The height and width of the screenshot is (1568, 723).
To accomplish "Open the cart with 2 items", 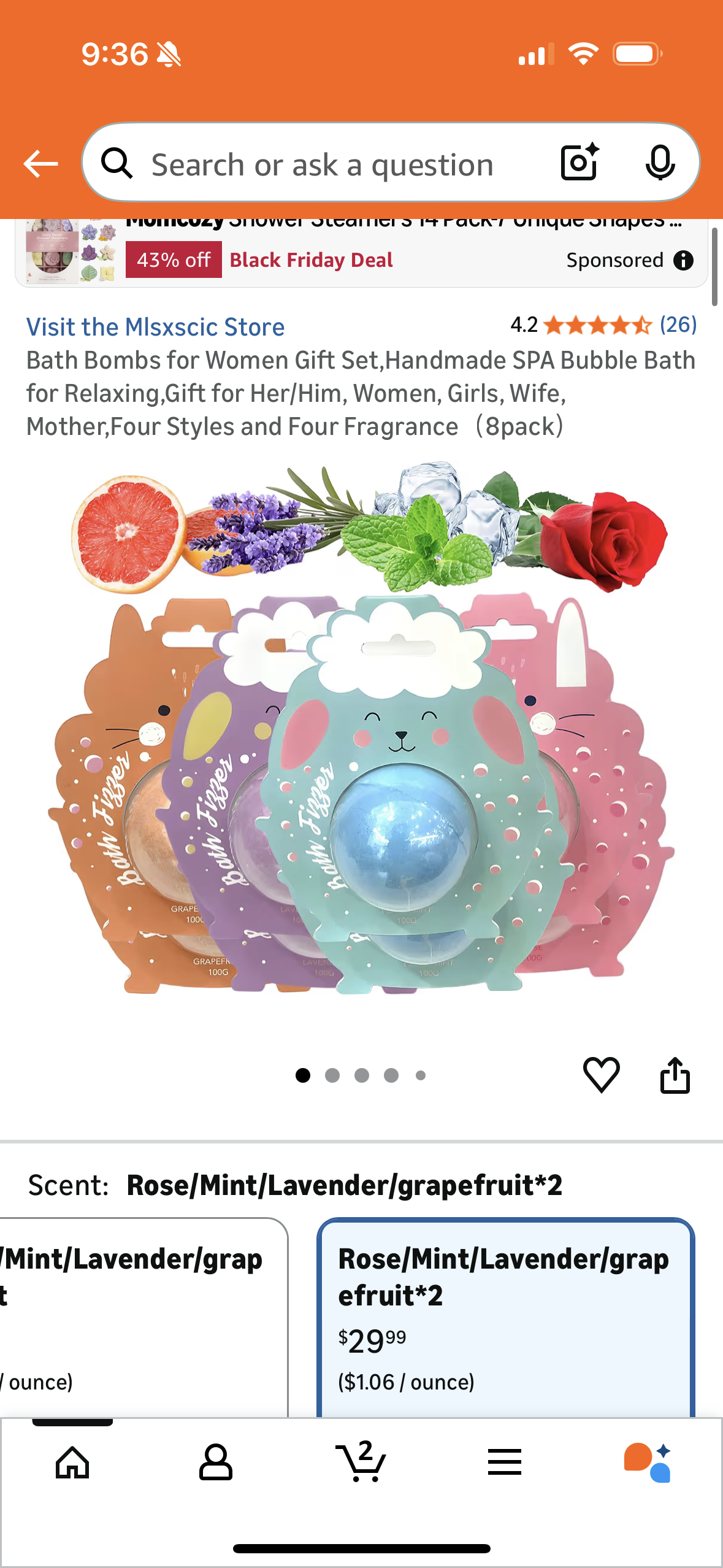I will tap(361, 1462).
